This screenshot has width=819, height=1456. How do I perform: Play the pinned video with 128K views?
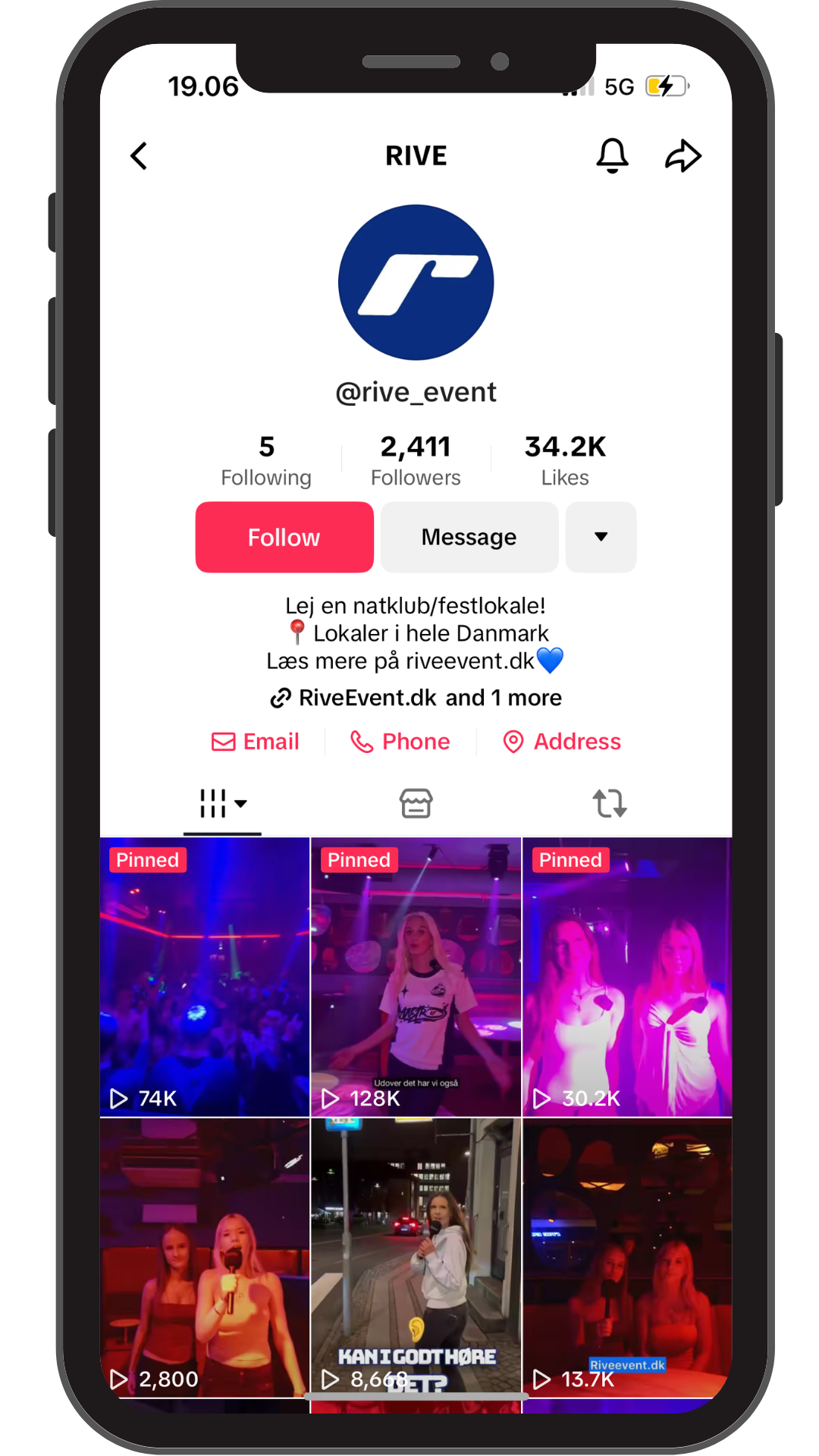416,977
